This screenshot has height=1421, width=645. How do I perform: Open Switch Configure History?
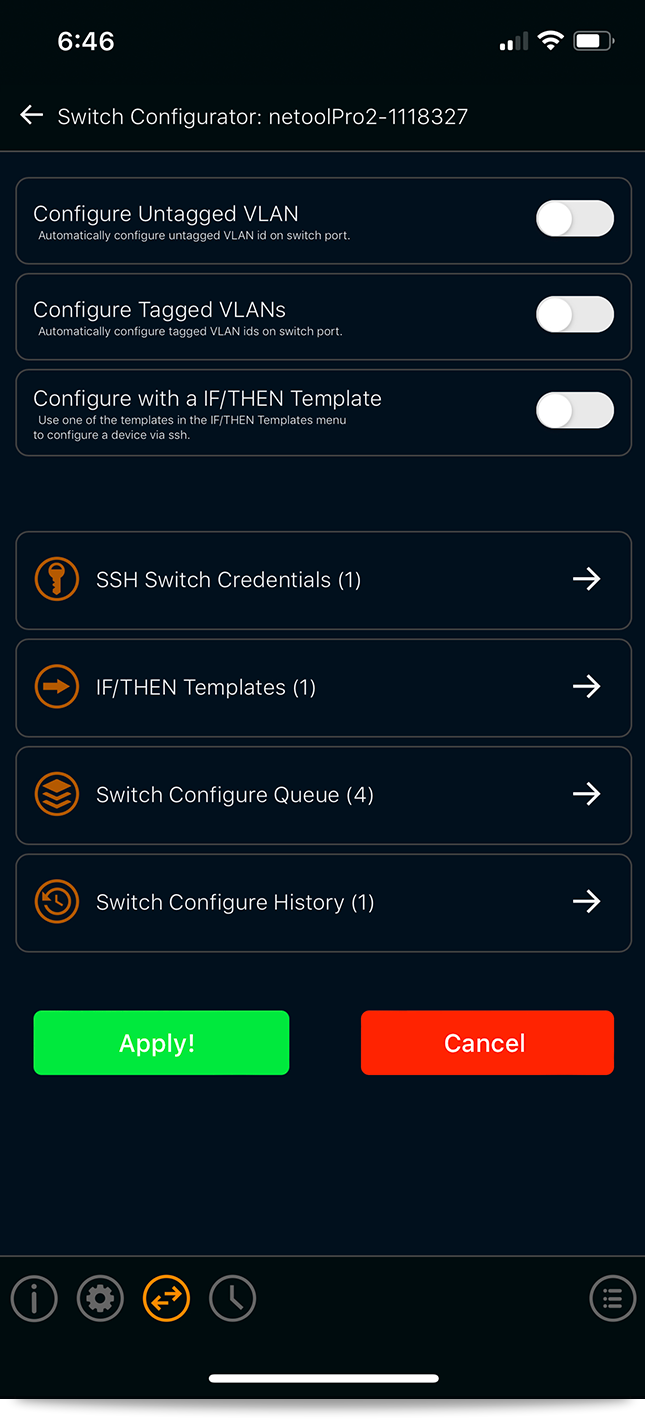pyautogui.click(x=323, y=903)
